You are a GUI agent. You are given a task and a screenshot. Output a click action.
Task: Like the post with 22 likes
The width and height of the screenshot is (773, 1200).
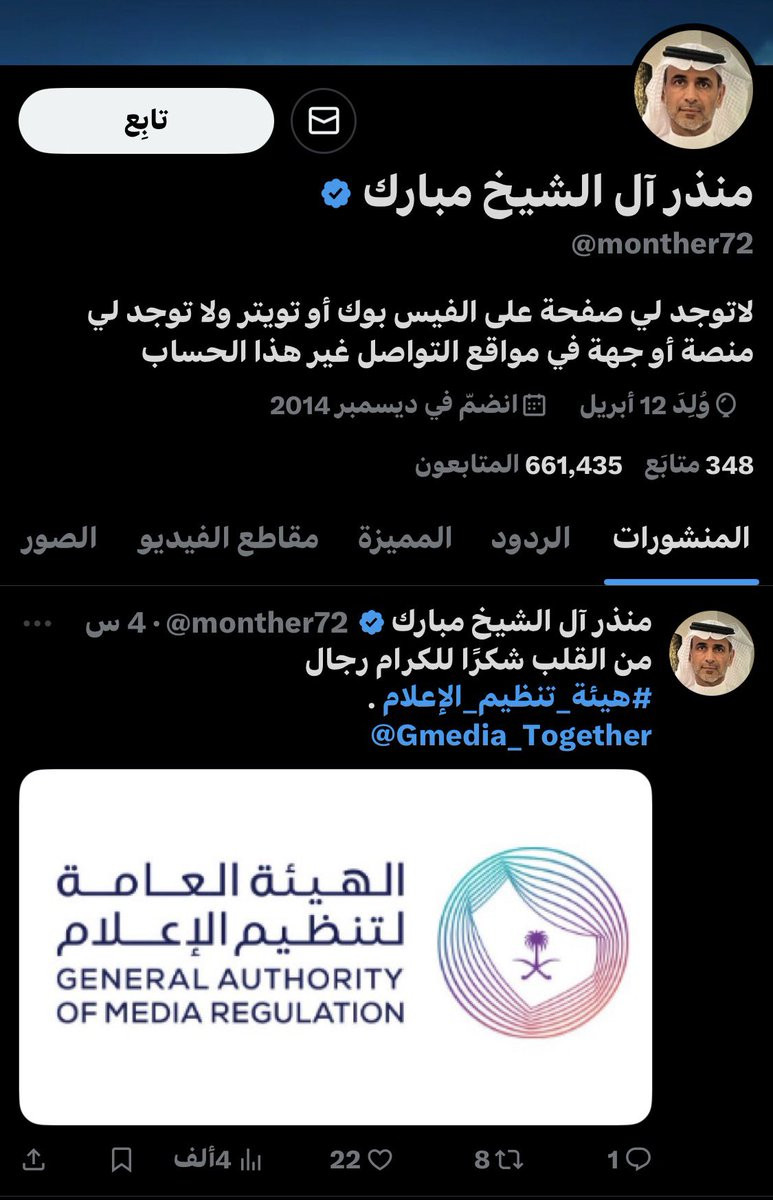coord(360,1159)
